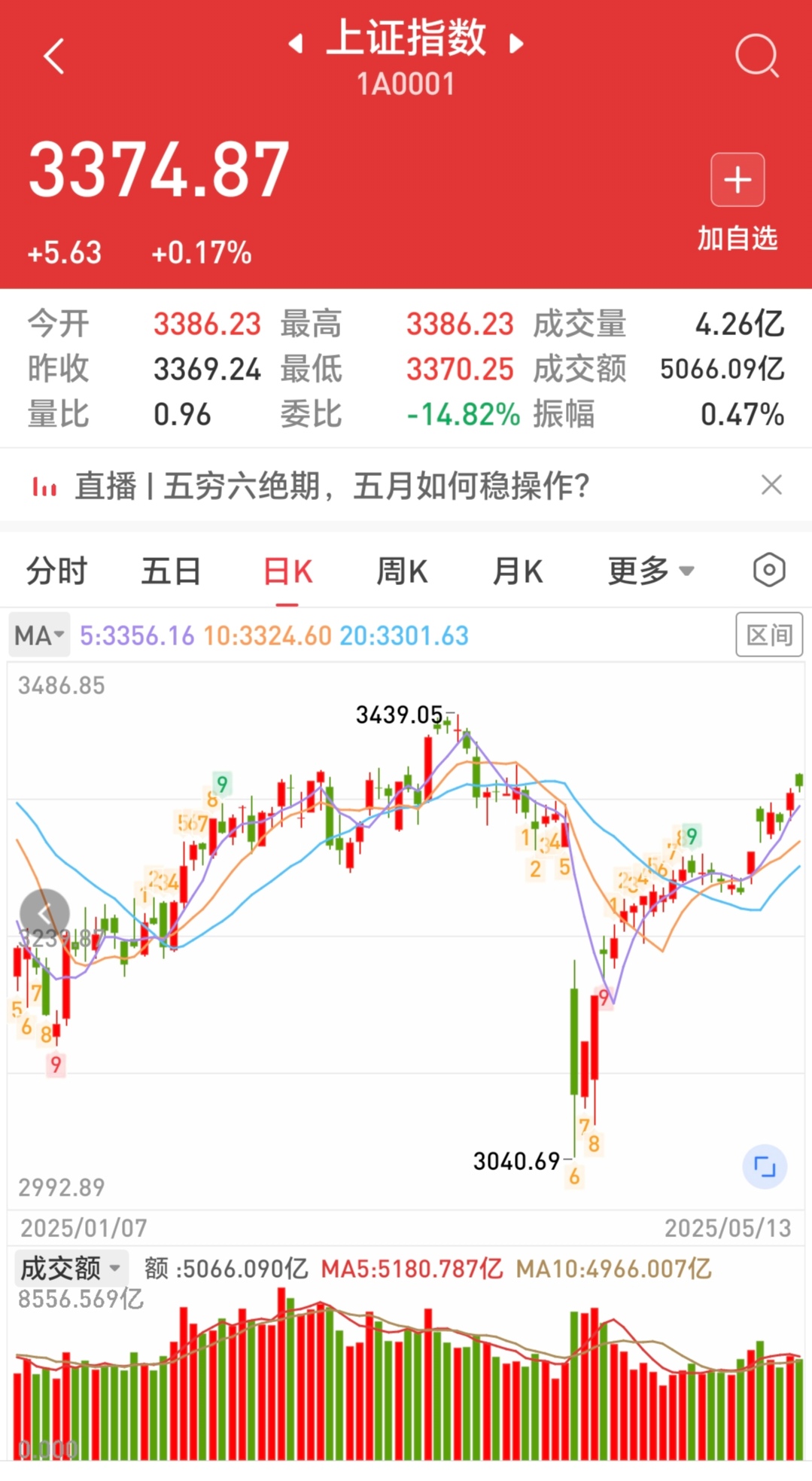Open the search function
This screenshot has height=1481, width=812.
coord(757,57)
